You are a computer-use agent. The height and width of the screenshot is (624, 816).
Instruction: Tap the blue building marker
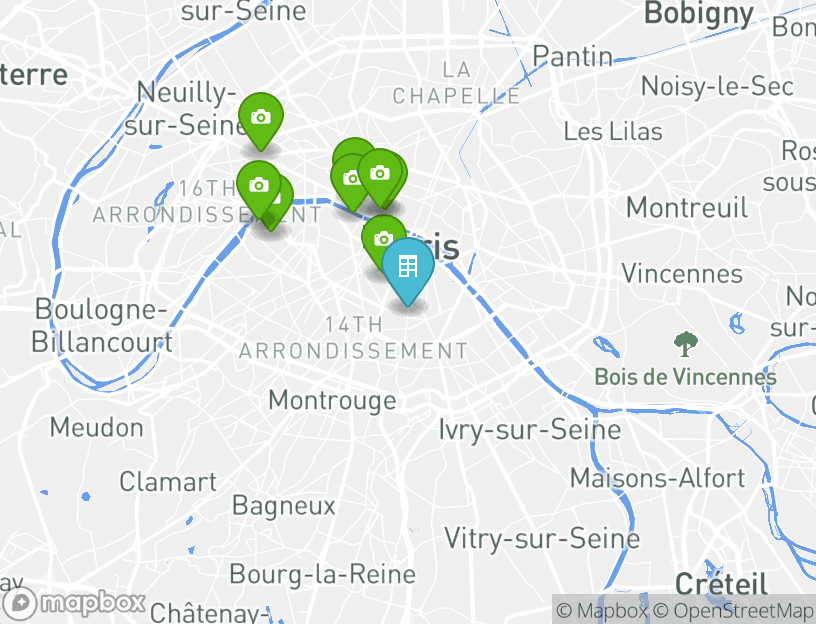coord(408,267)
